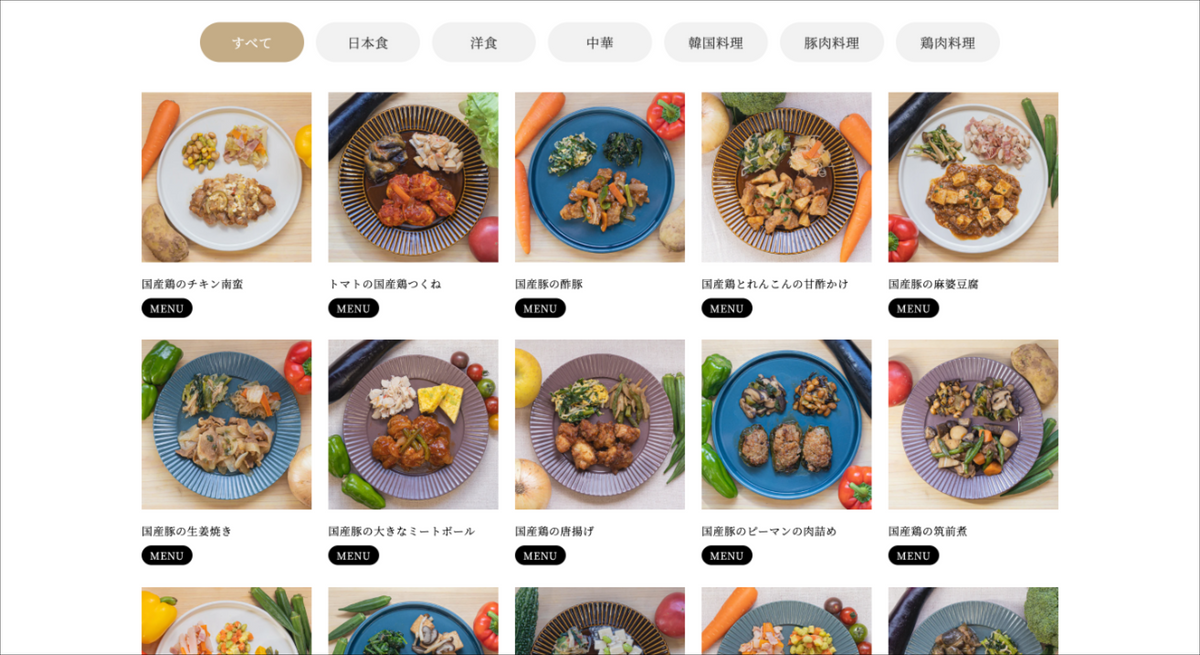Screen dimensions: 1200x655
Task: Open MENU for 国産鶏のチキン南蛮
Action: [166, 308]
